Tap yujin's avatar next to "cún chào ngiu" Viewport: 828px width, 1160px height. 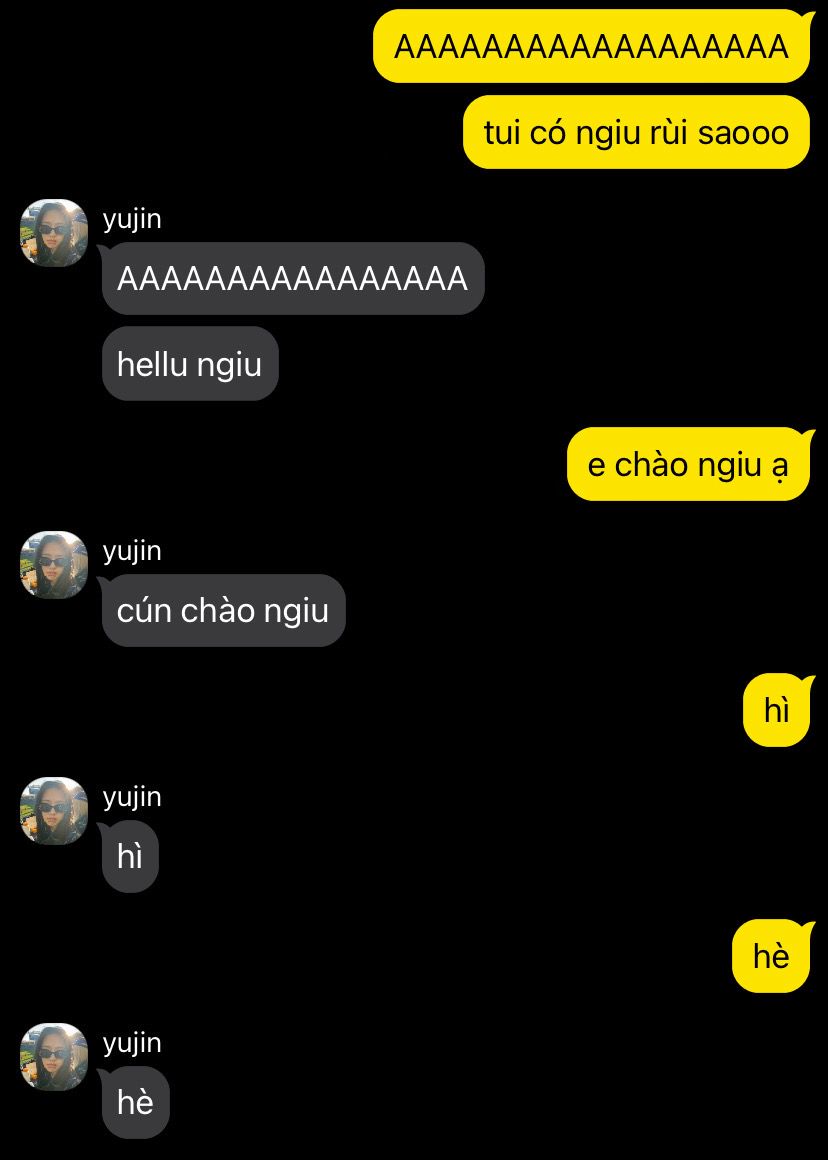pos(54,565)
